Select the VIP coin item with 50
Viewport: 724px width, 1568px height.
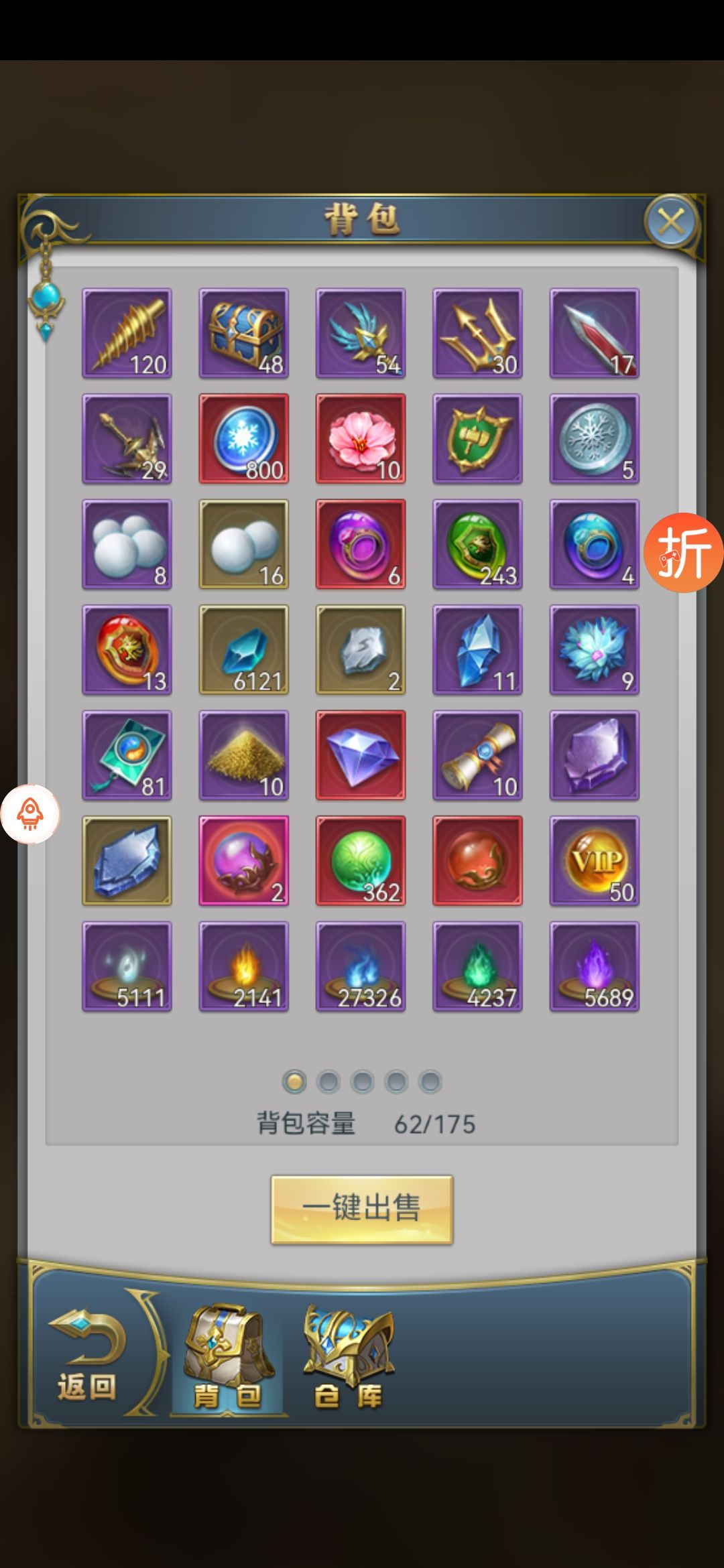594,860
